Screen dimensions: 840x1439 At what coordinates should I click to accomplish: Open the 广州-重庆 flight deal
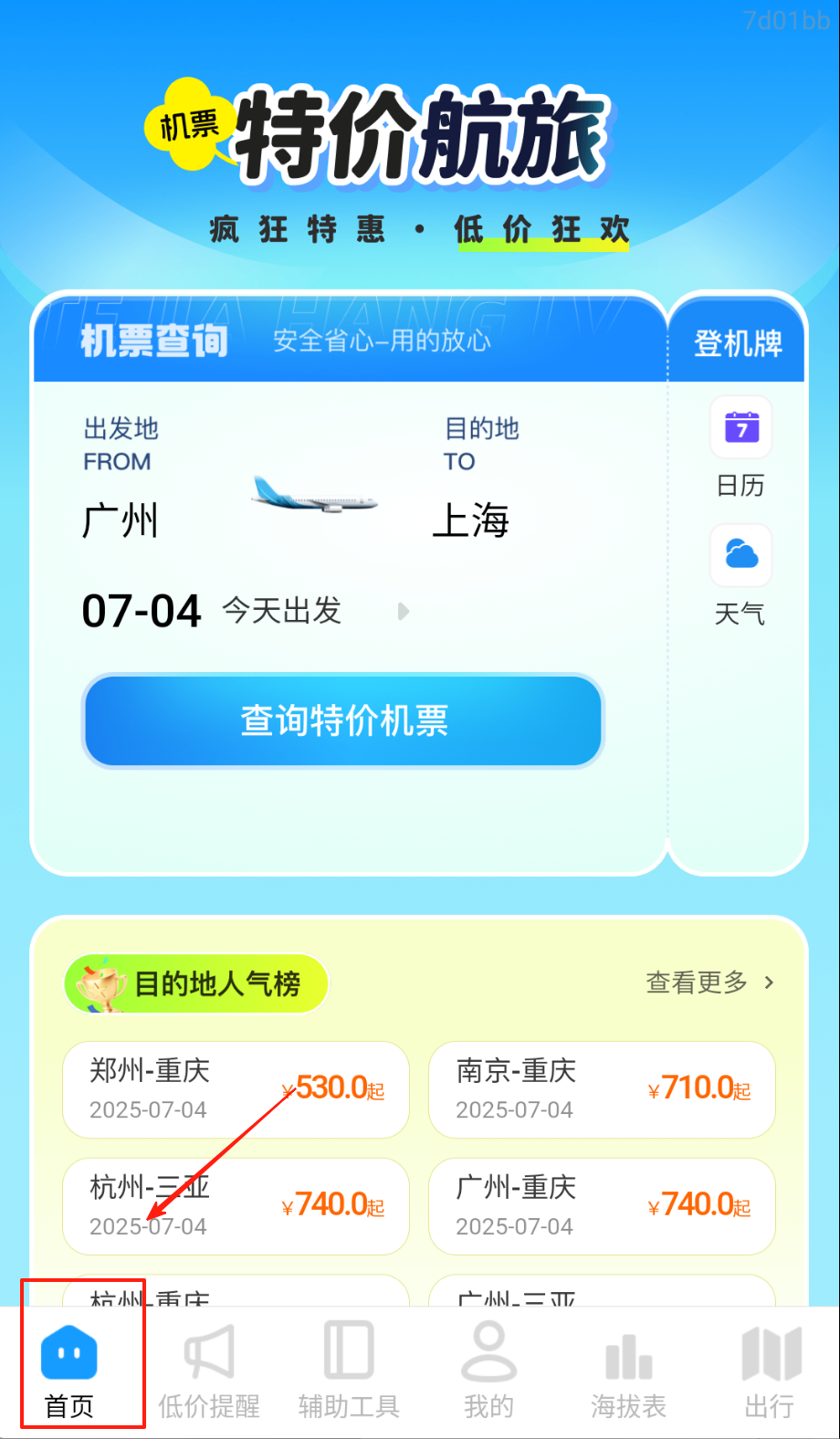(x=602, y=1206)
